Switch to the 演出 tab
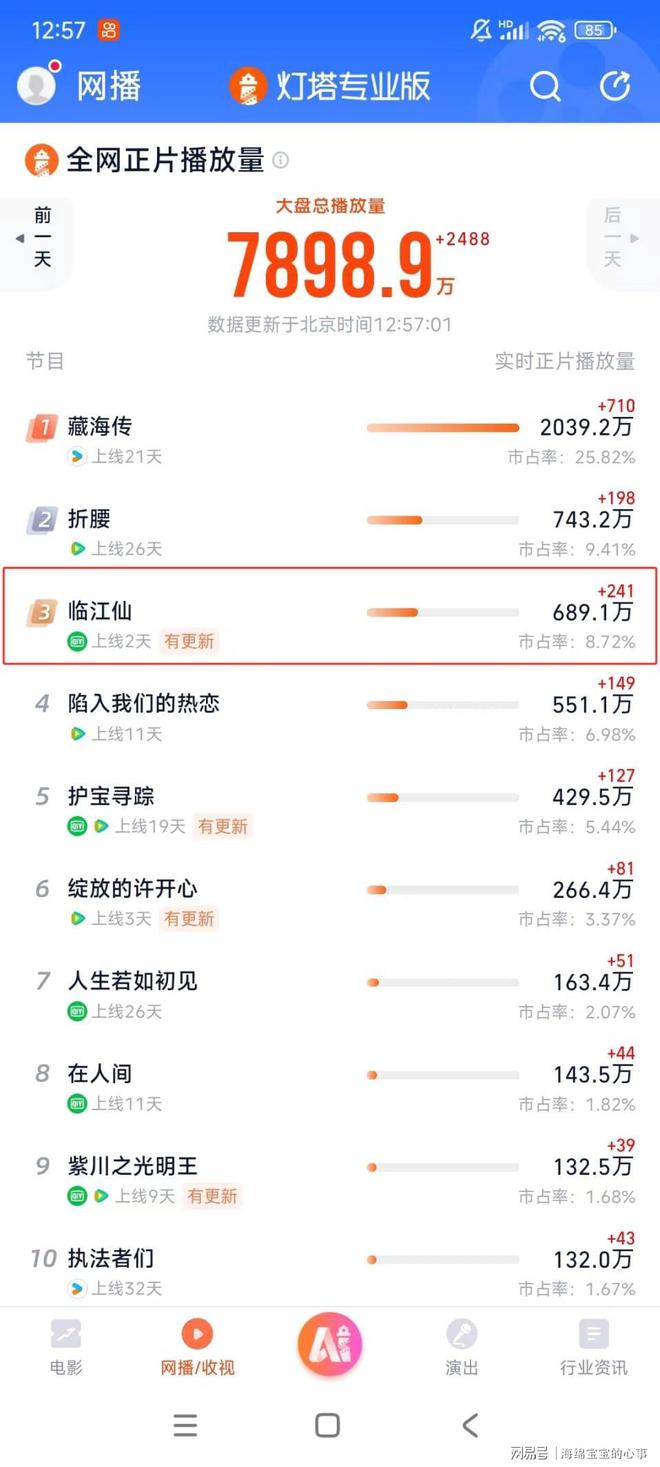This screenshot has width=660, height=1467. click(462, 1346)
